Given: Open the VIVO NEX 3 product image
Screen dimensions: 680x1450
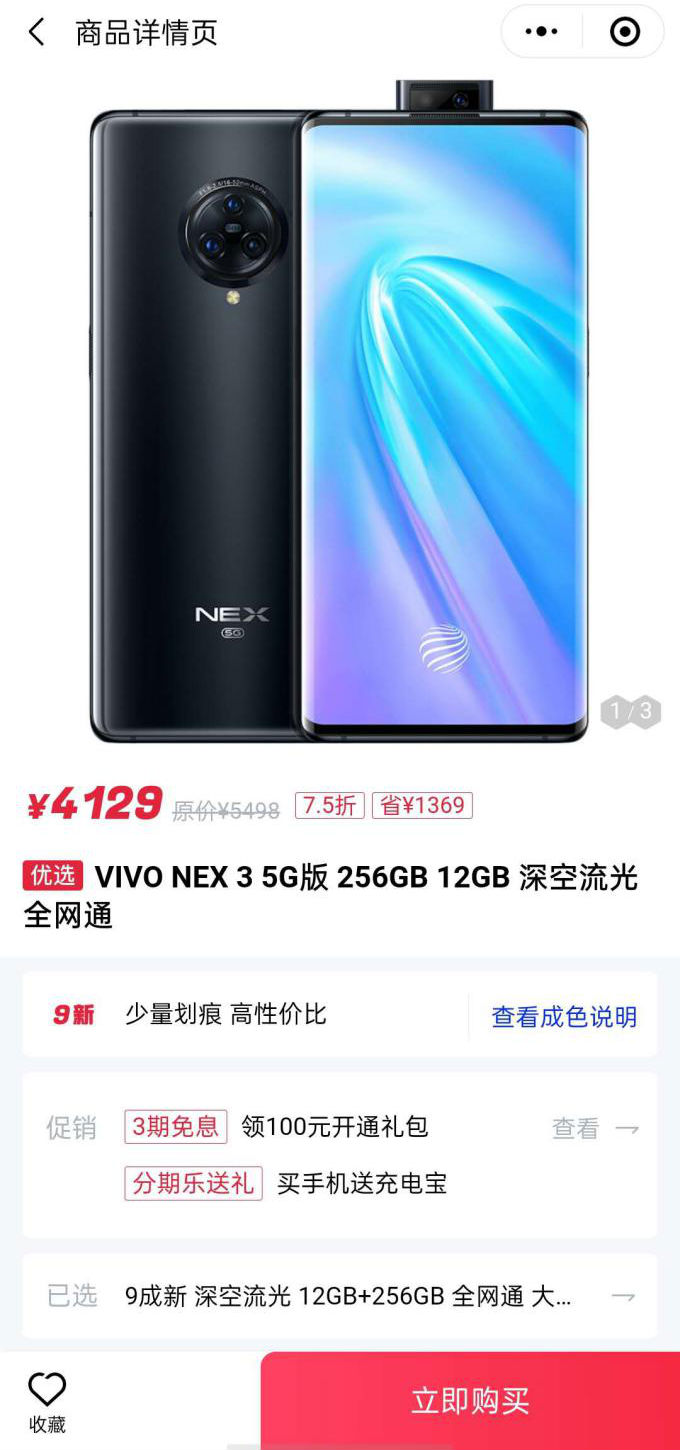Looking at the screenshot, I should point(339,420).
